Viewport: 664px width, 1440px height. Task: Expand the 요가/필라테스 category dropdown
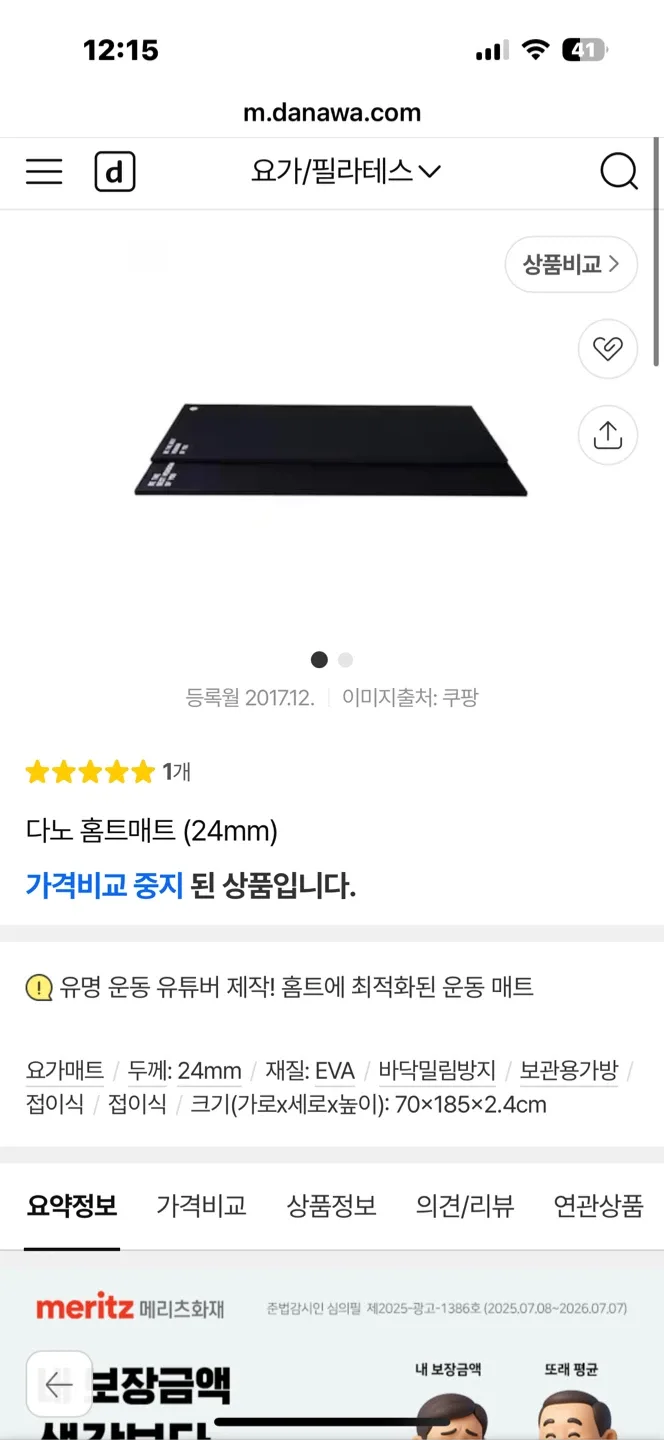click(345, 172)
